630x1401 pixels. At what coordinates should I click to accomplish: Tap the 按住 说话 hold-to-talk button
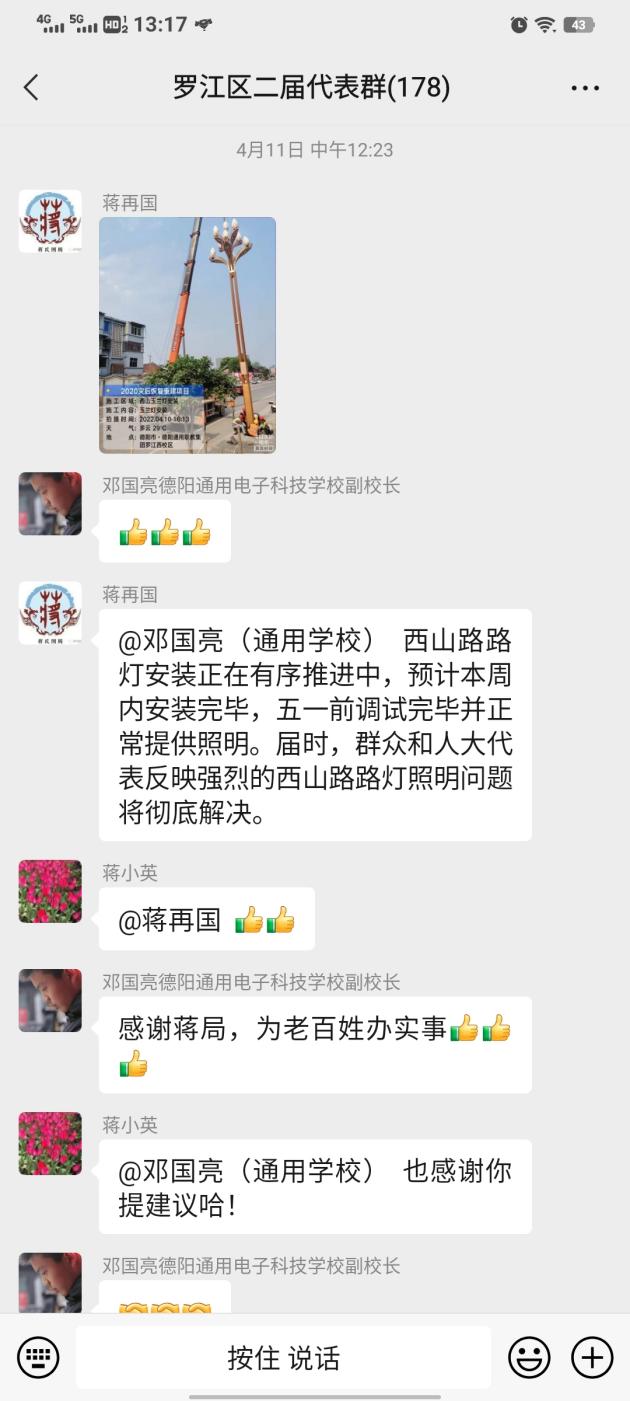click(x=283, y=1357)
